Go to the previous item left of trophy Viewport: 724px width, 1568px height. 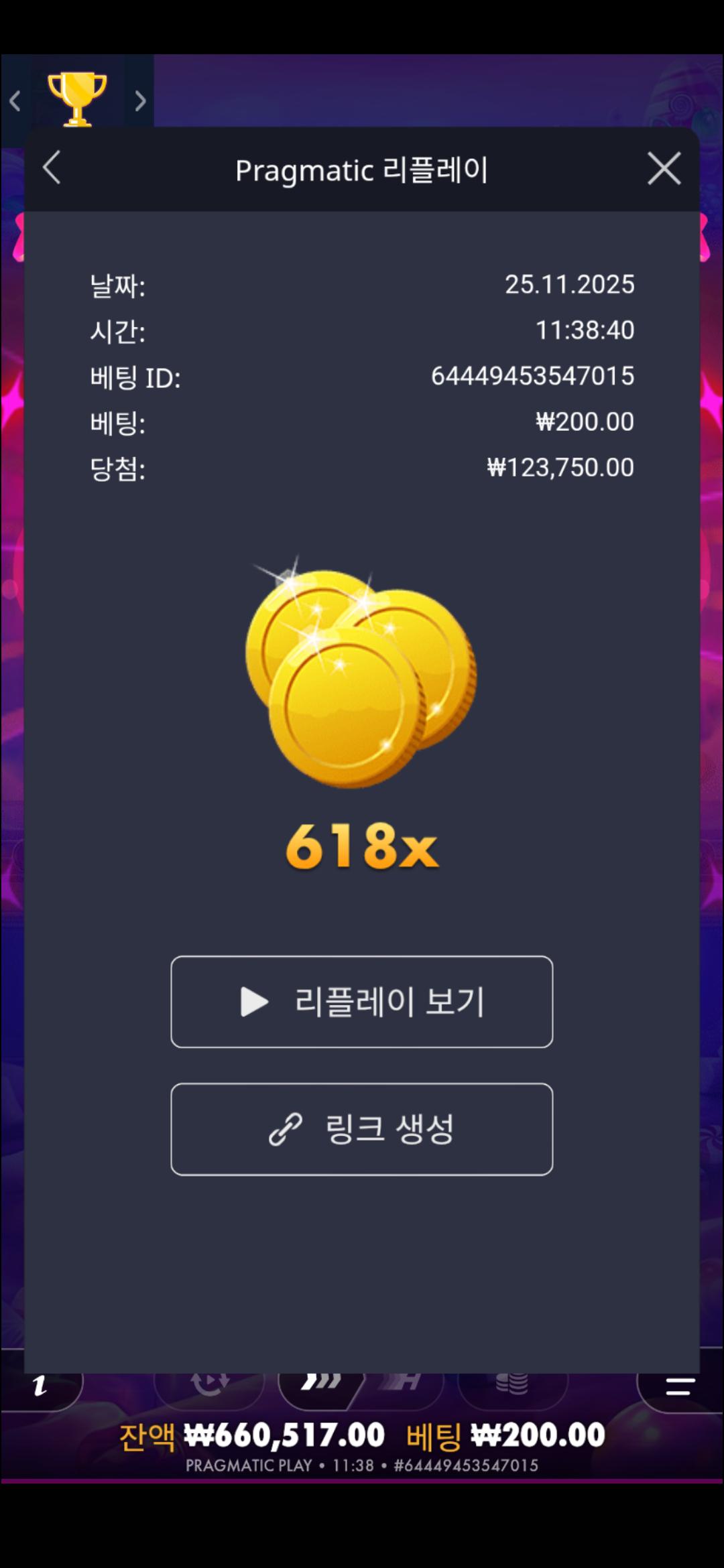[15, 101]
